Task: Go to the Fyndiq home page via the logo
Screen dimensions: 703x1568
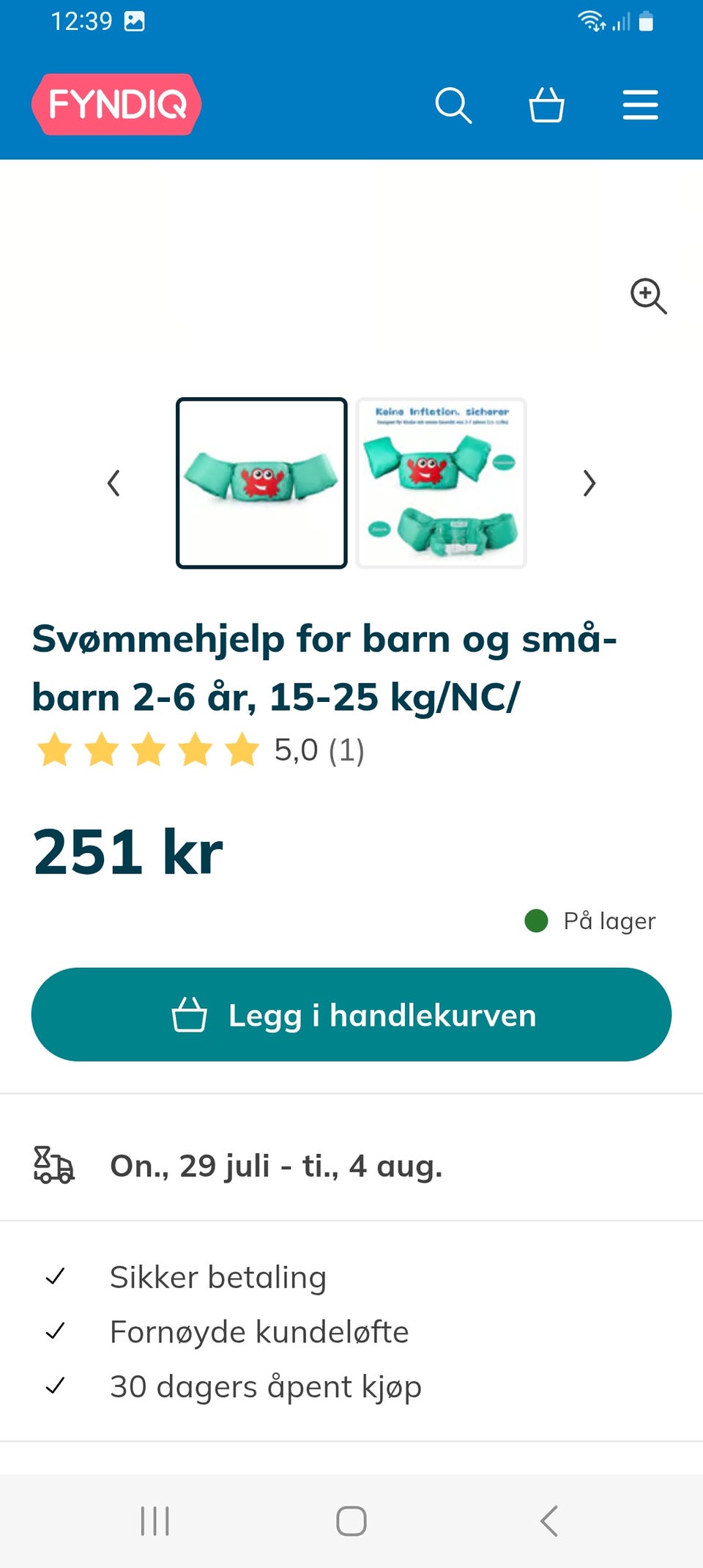Action: point(116,104)
